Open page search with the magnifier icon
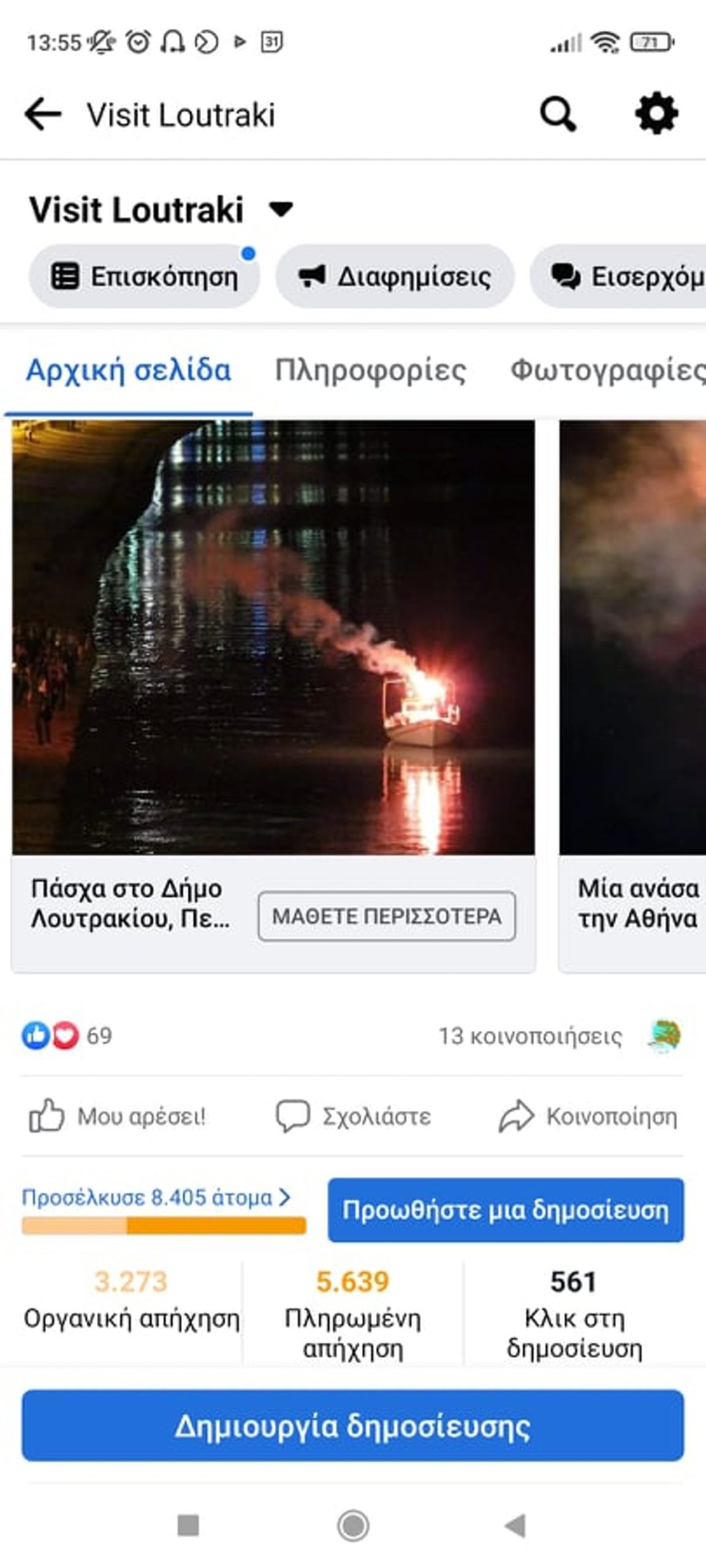706x1568 pixels. point(557,115)
